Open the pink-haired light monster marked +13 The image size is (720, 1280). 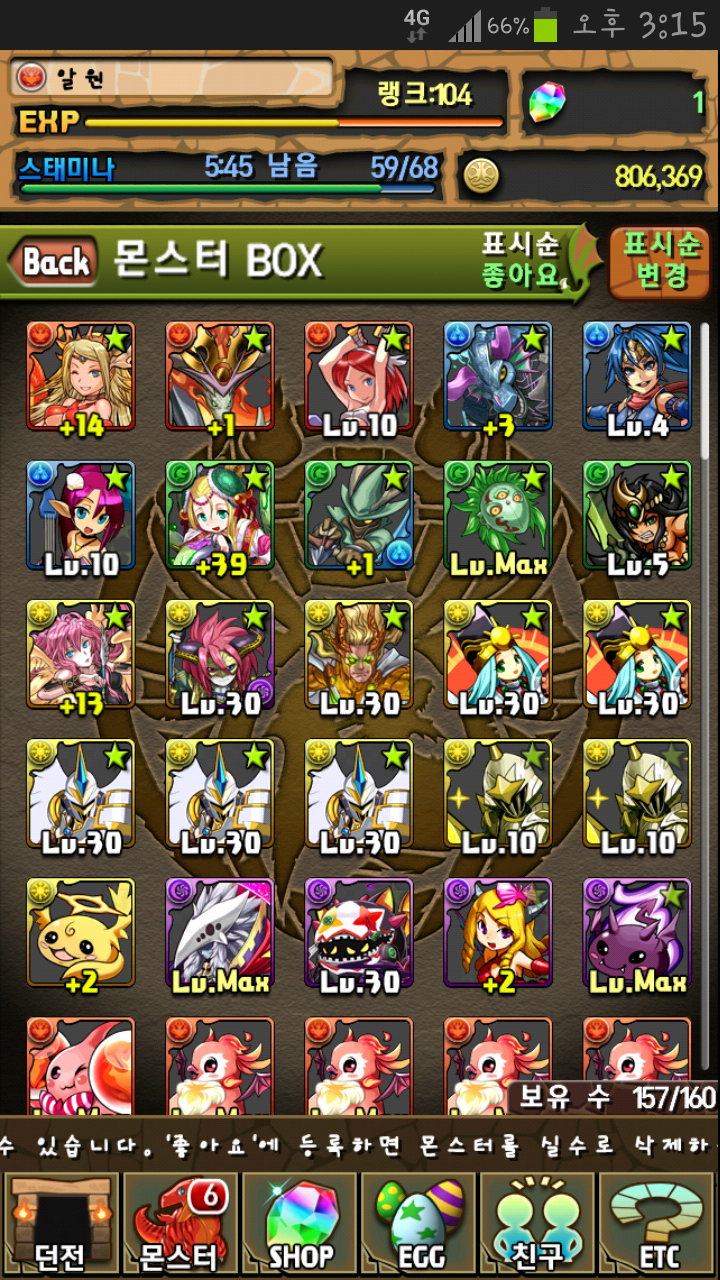tap(81, 654)
